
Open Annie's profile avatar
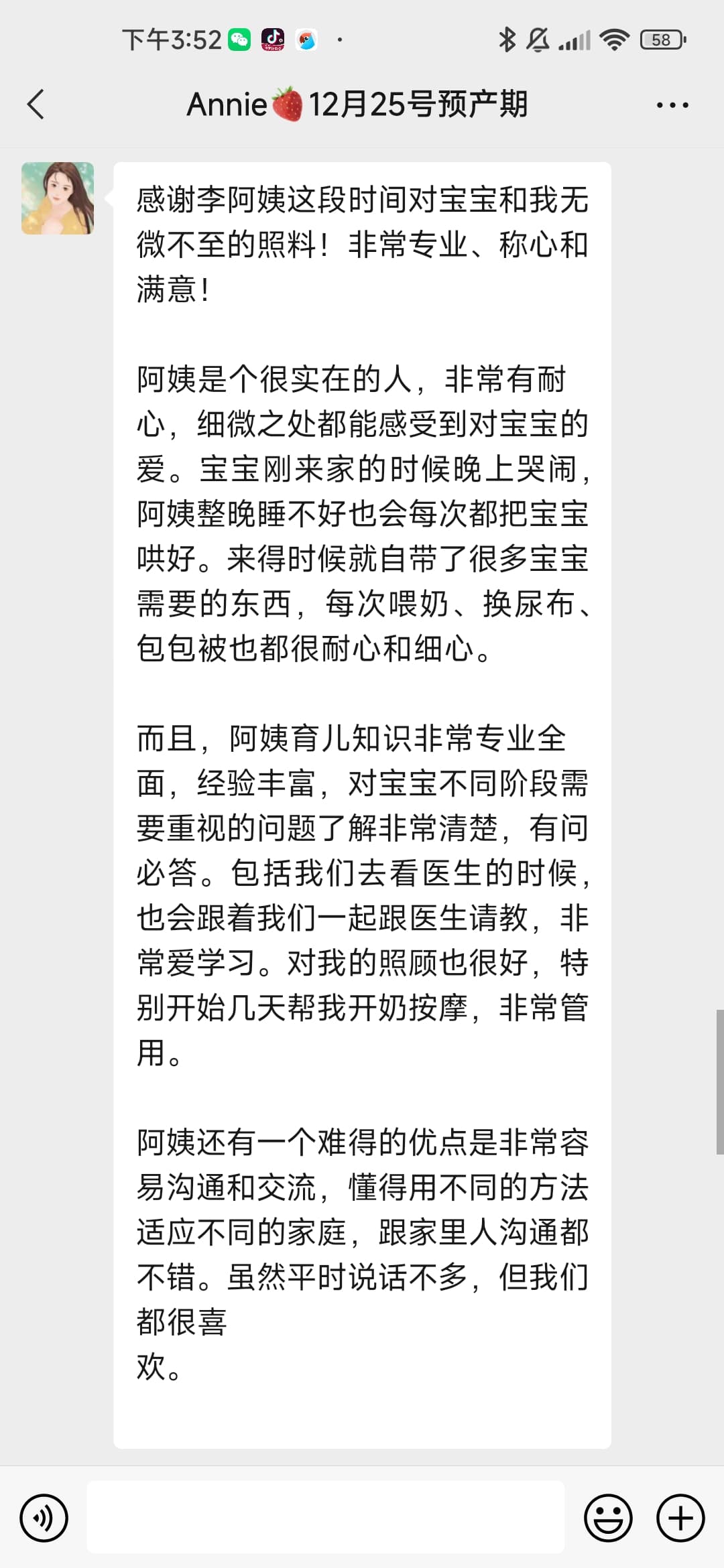58,198
